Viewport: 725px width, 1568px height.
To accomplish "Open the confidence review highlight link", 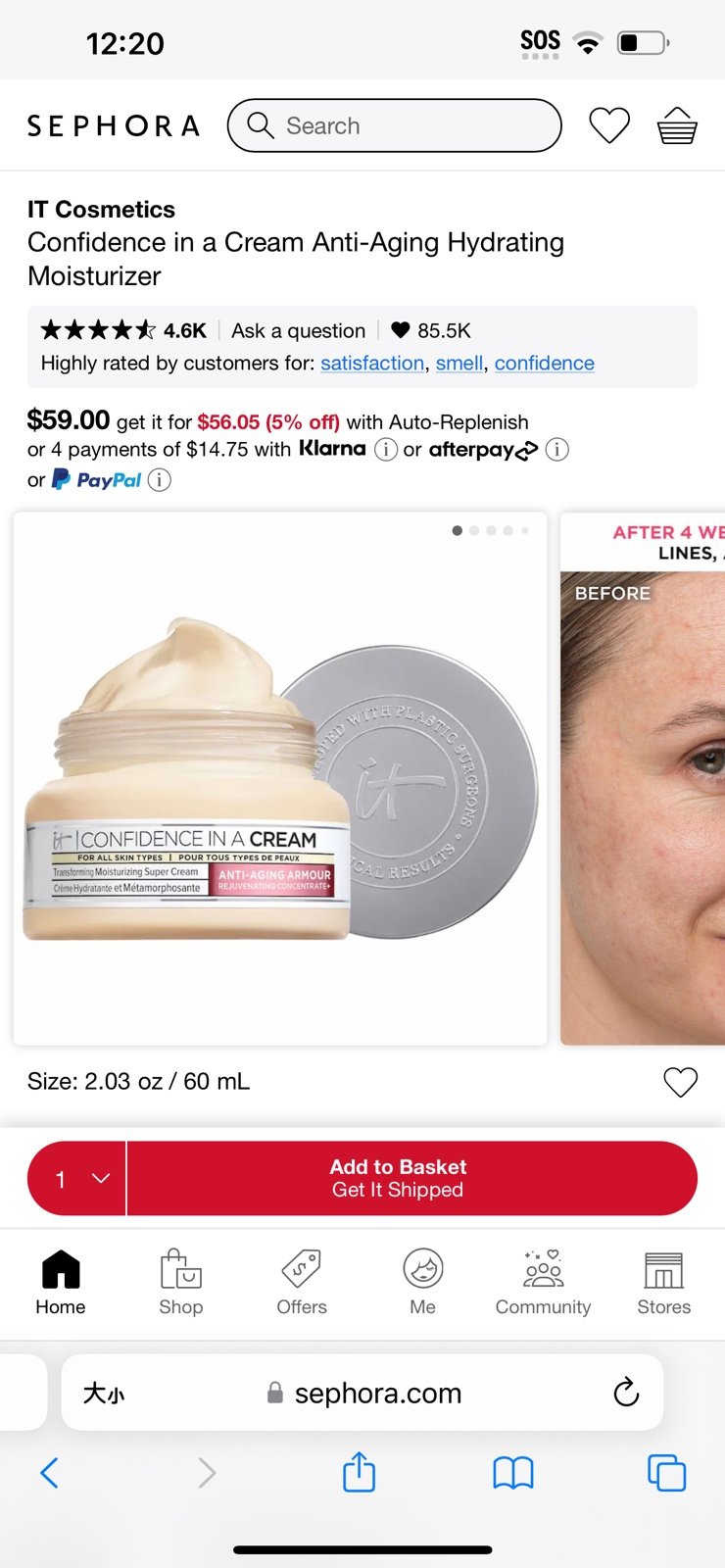I will 545,363.
